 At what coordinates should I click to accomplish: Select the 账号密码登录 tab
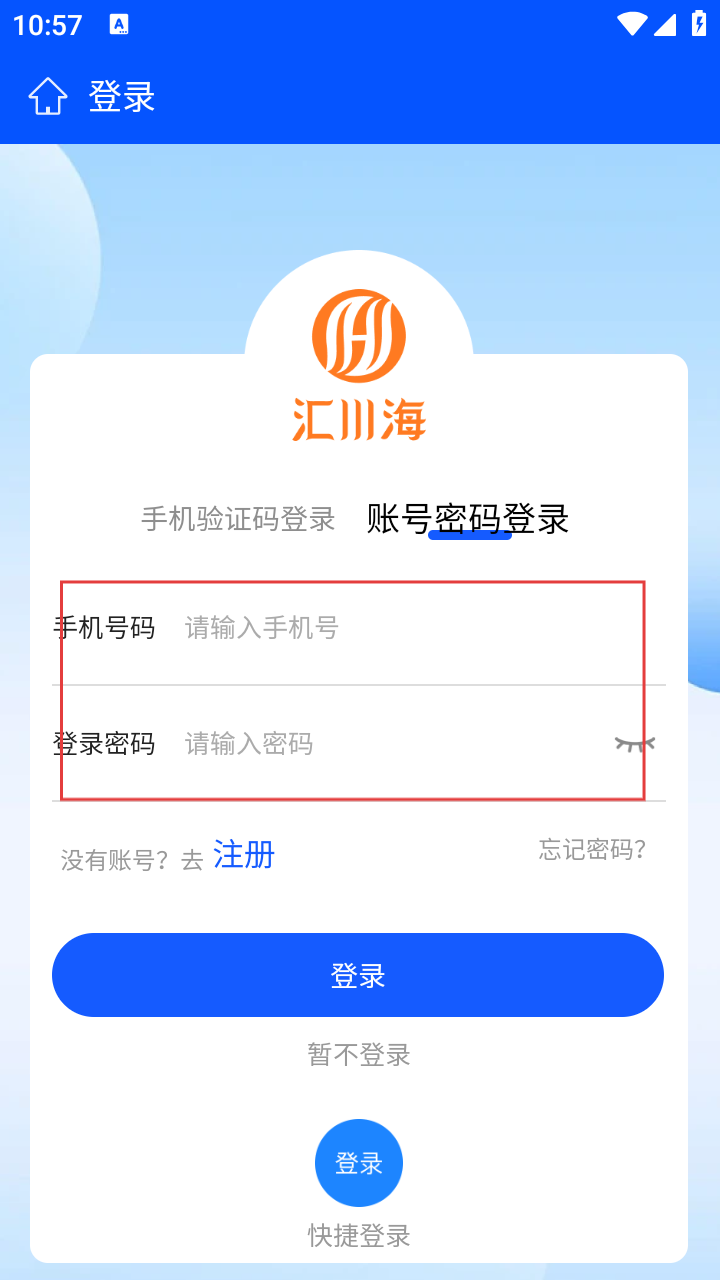pos(468,519)
